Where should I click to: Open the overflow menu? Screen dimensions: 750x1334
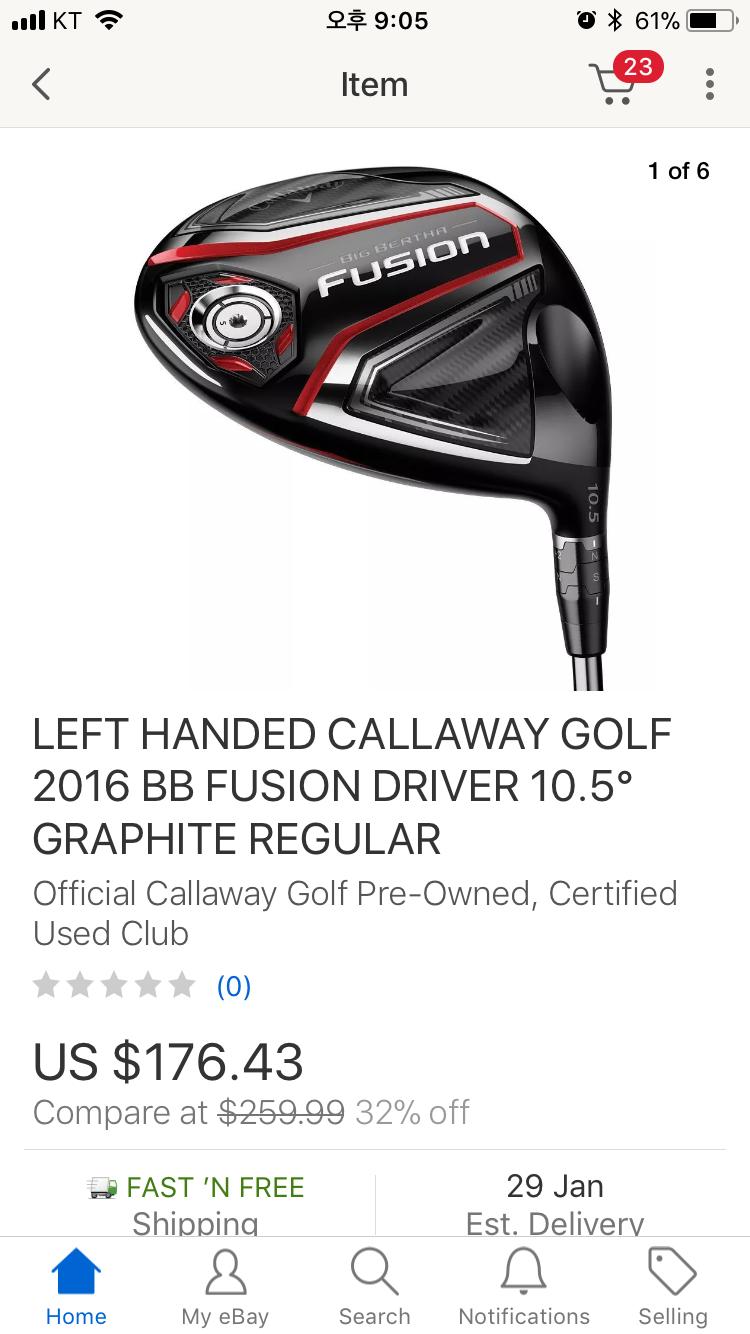point(709,85)
